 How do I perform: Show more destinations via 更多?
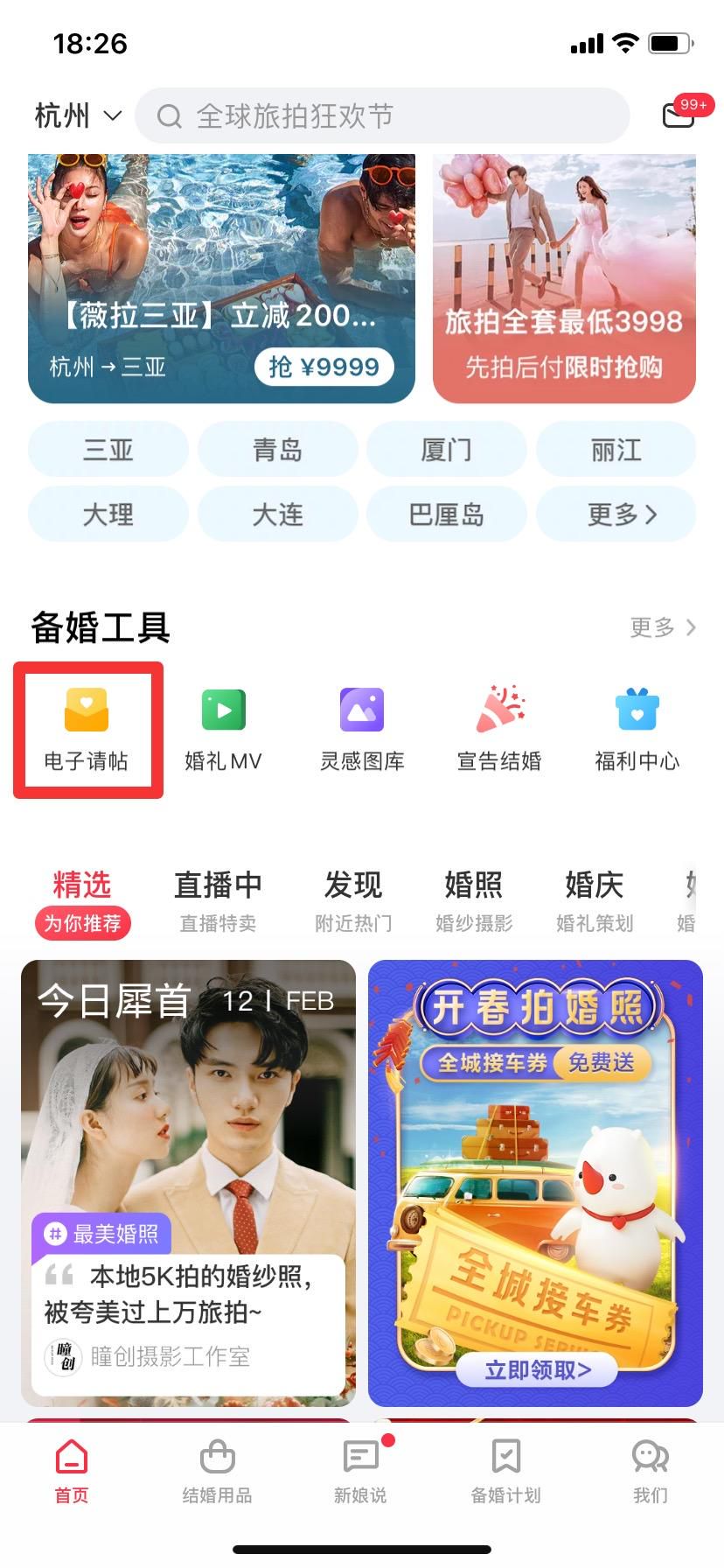[616, 514]
